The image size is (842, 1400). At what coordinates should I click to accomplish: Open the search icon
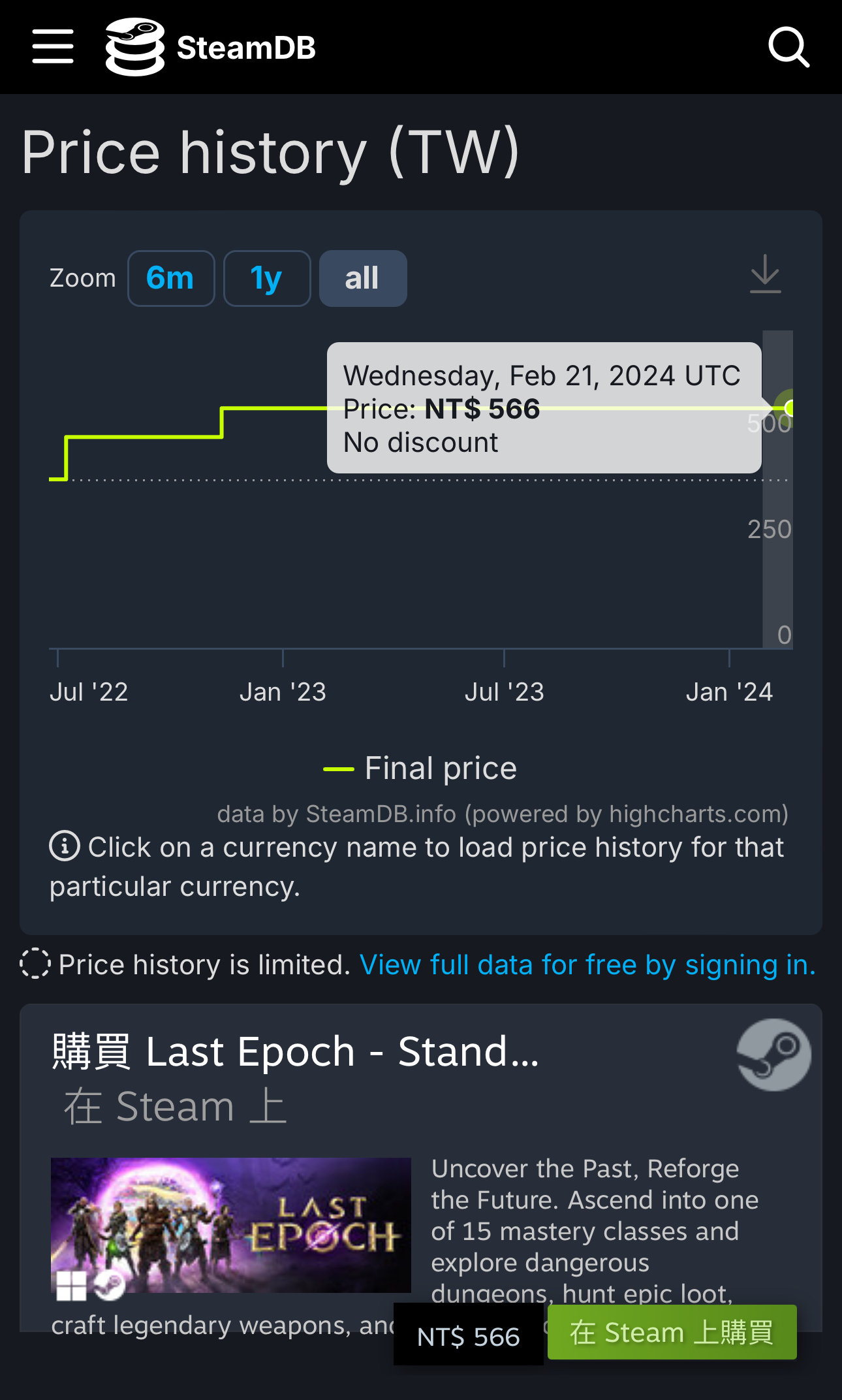788,47
